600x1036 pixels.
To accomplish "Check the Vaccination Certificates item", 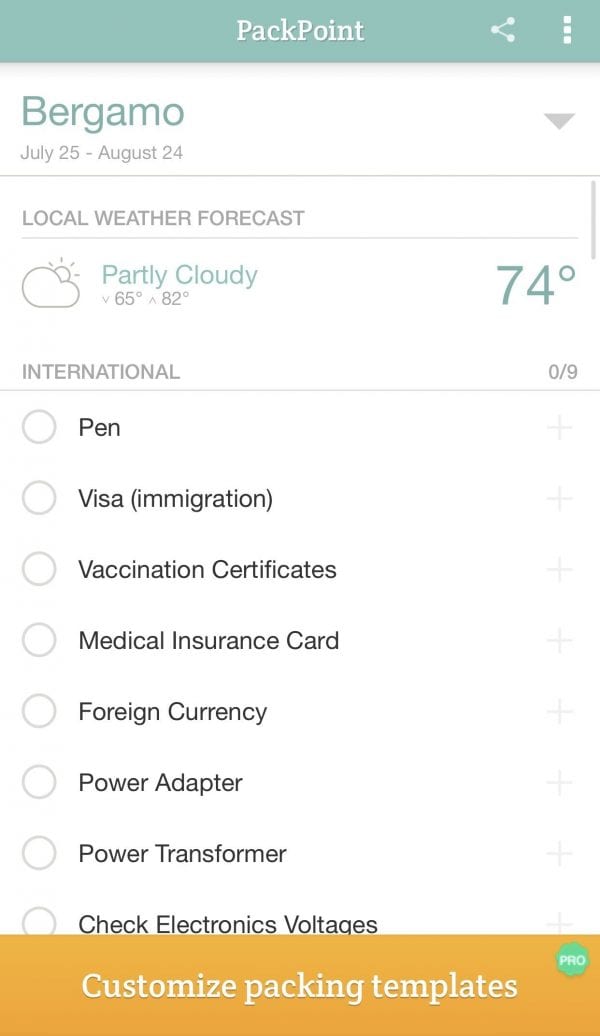I will [x=39, y=569].
